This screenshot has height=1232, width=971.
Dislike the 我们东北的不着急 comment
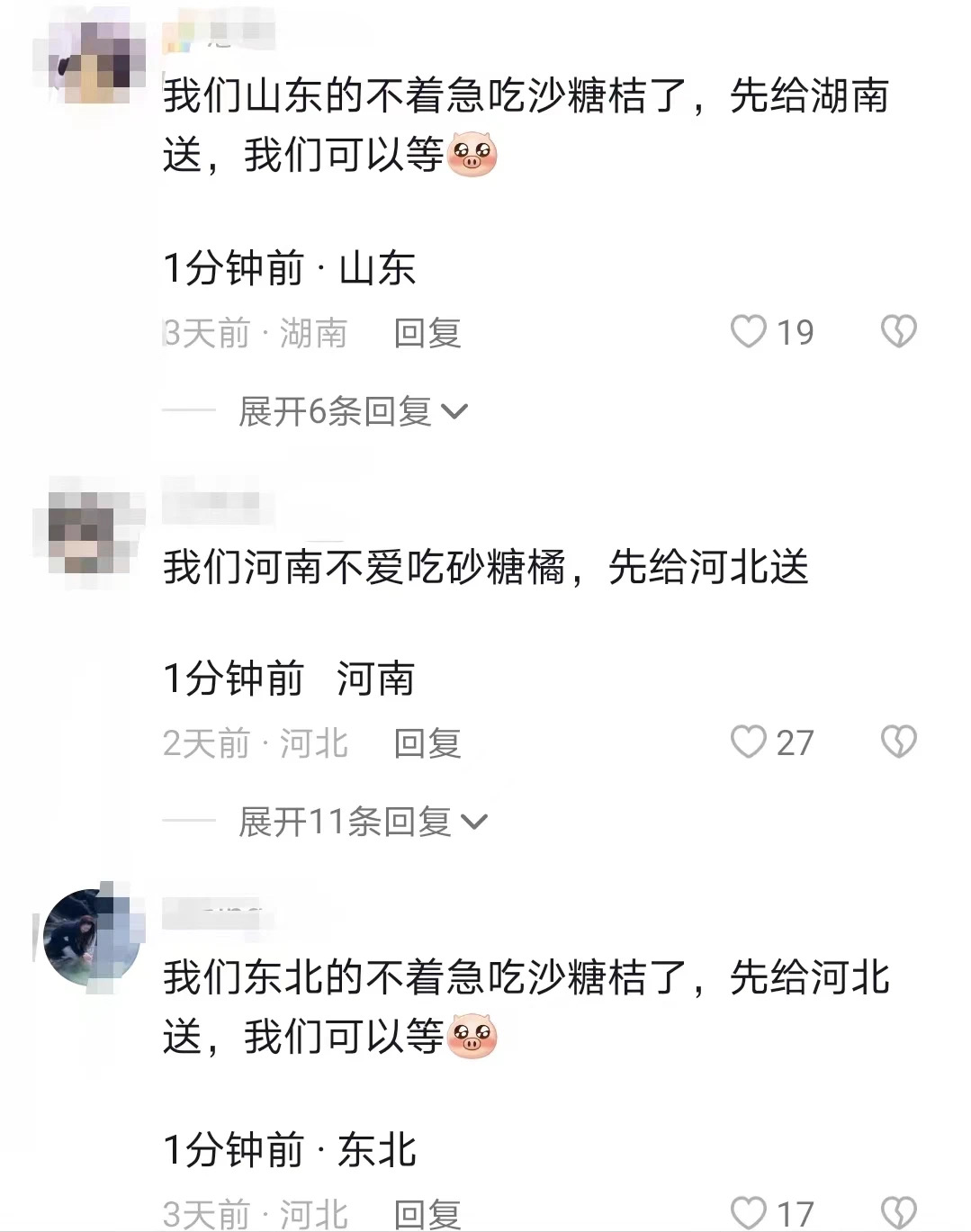[x=898, y=1211]
